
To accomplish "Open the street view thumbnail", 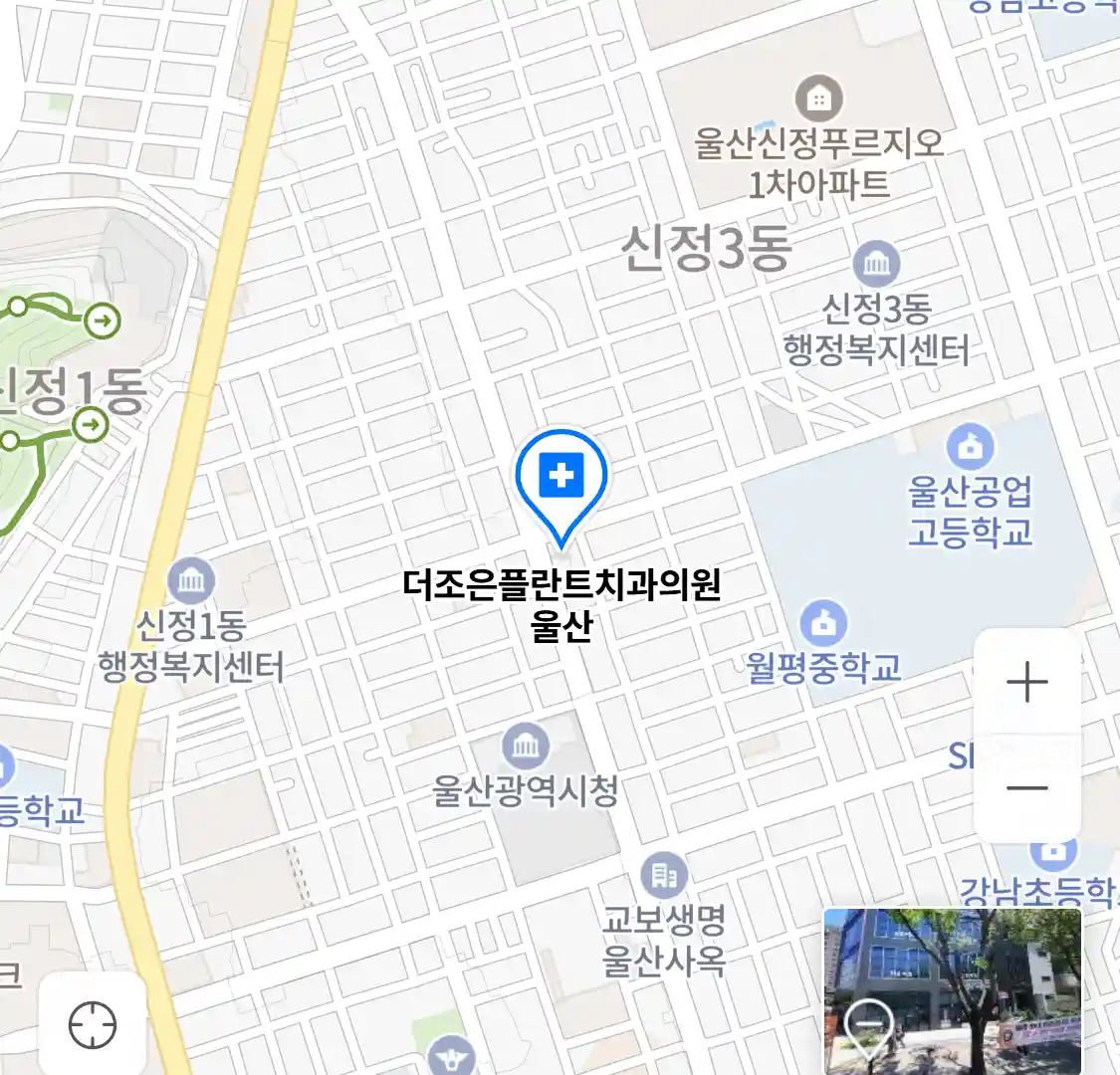I will click(x=953, y=989).
